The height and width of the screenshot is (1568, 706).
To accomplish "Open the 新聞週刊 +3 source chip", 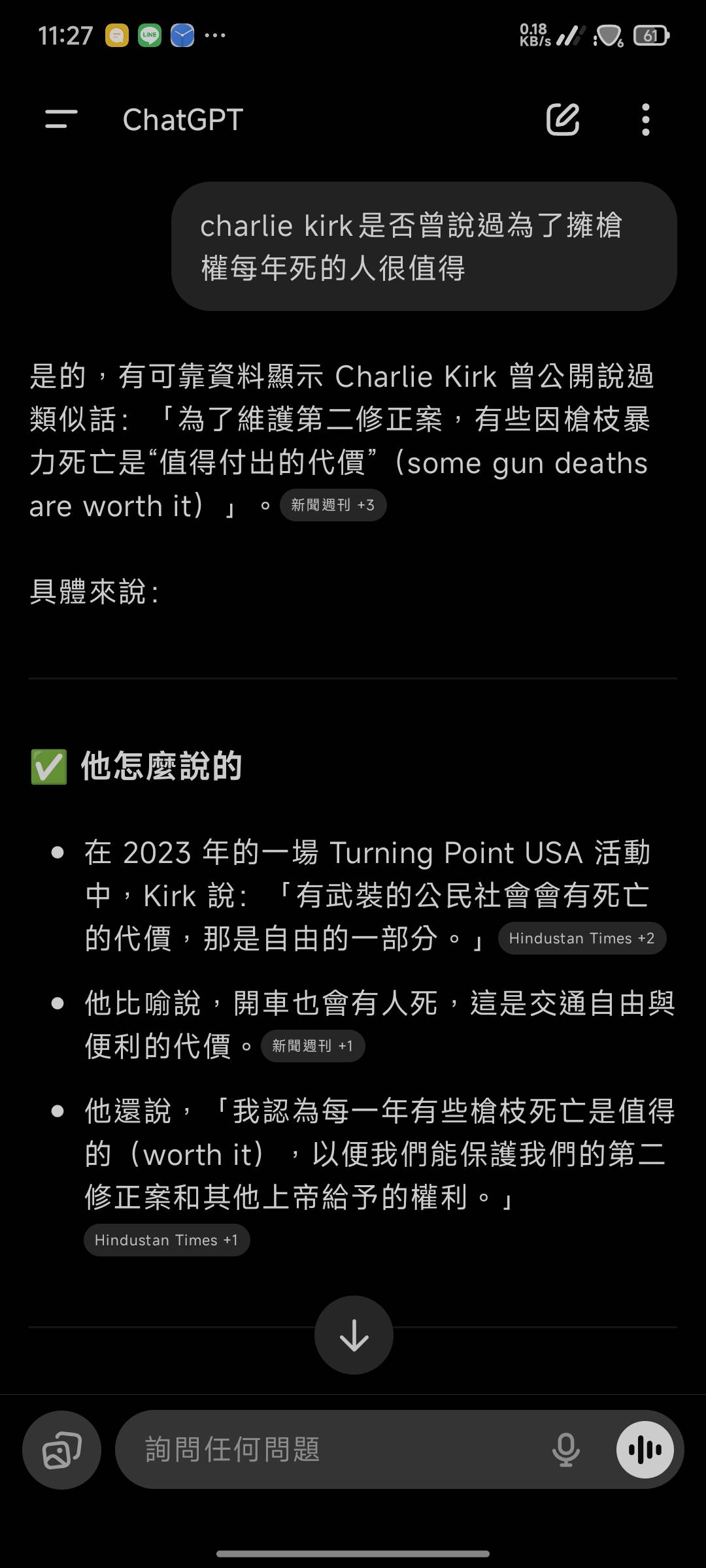I will (333, 505).
